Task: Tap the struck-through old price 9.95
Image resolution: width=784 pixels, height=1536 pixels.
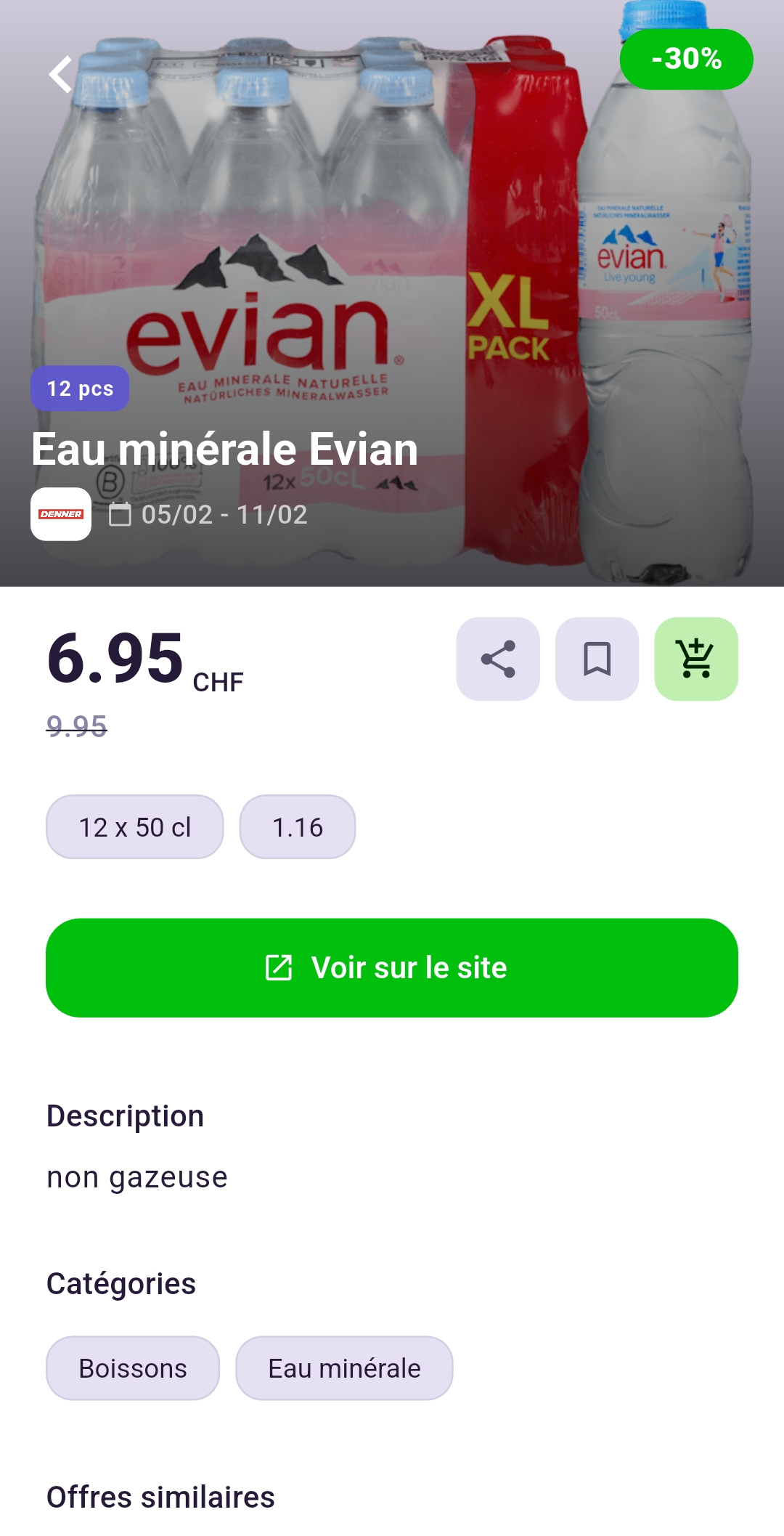Action: click(x=76, y=726)
